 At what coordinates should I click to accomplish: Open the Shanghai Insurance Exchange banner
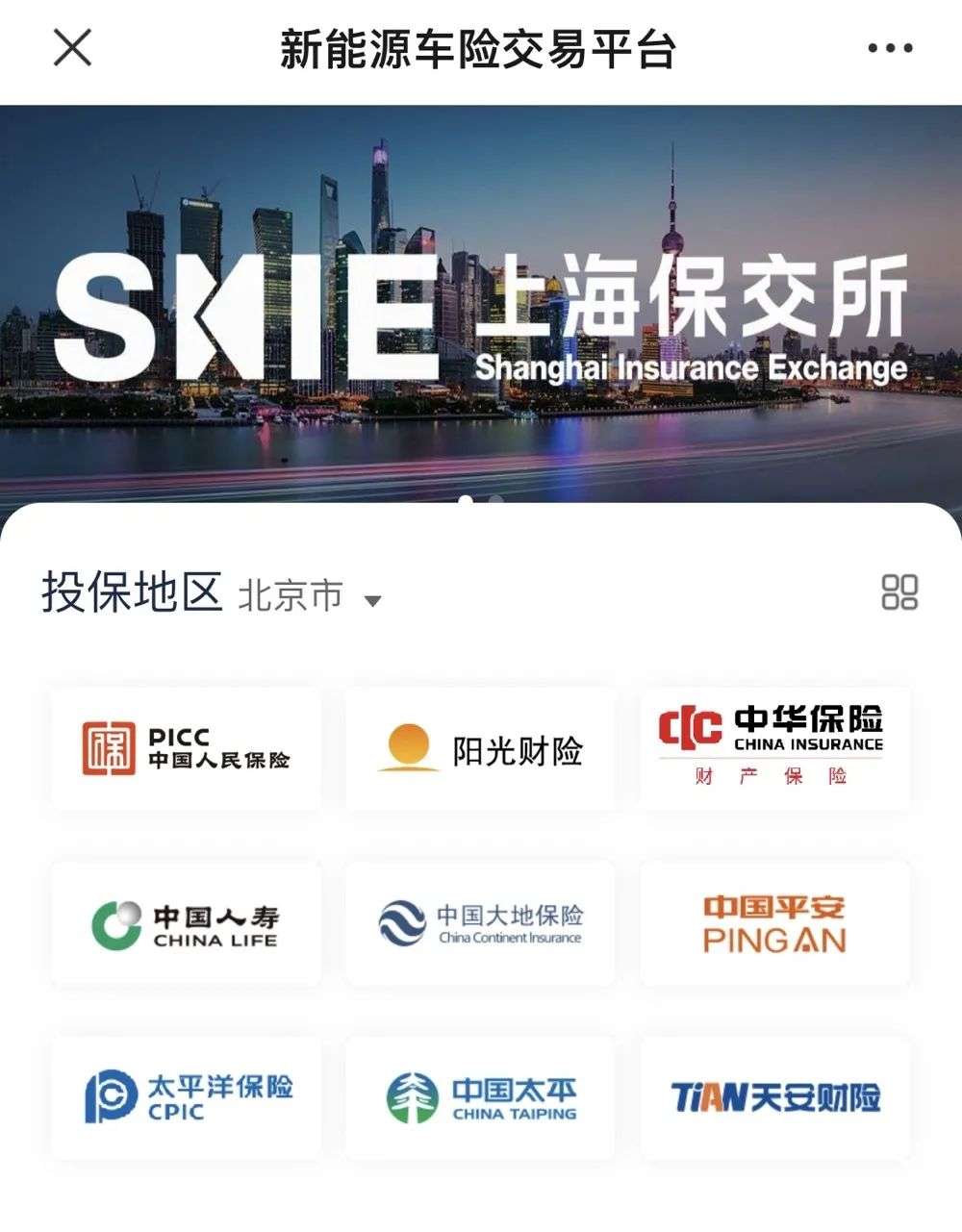(x=481, y=303)
